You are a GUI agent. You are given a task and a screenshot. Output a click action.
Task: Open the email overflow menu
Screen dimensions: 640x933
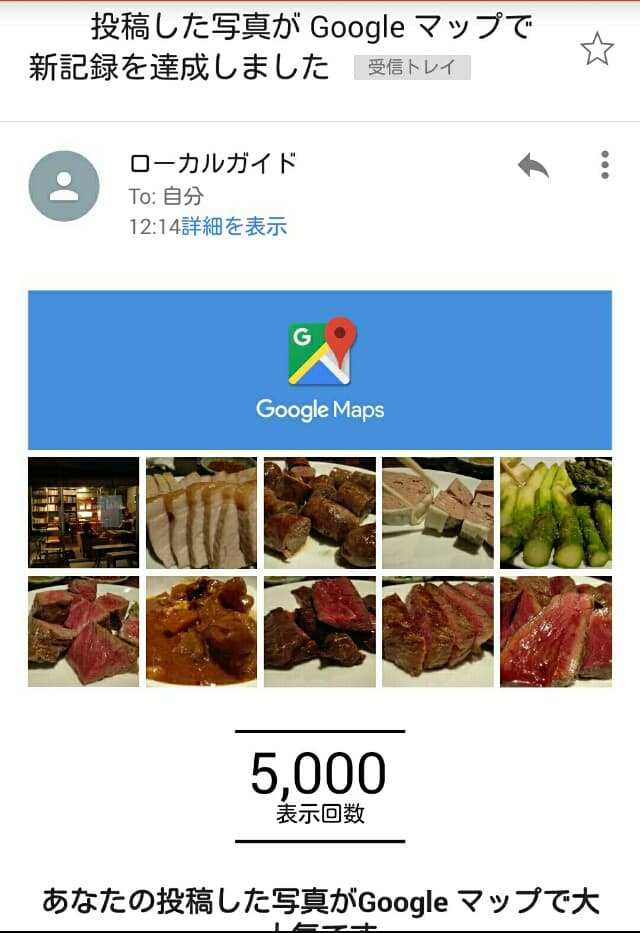tap(605, 165)
